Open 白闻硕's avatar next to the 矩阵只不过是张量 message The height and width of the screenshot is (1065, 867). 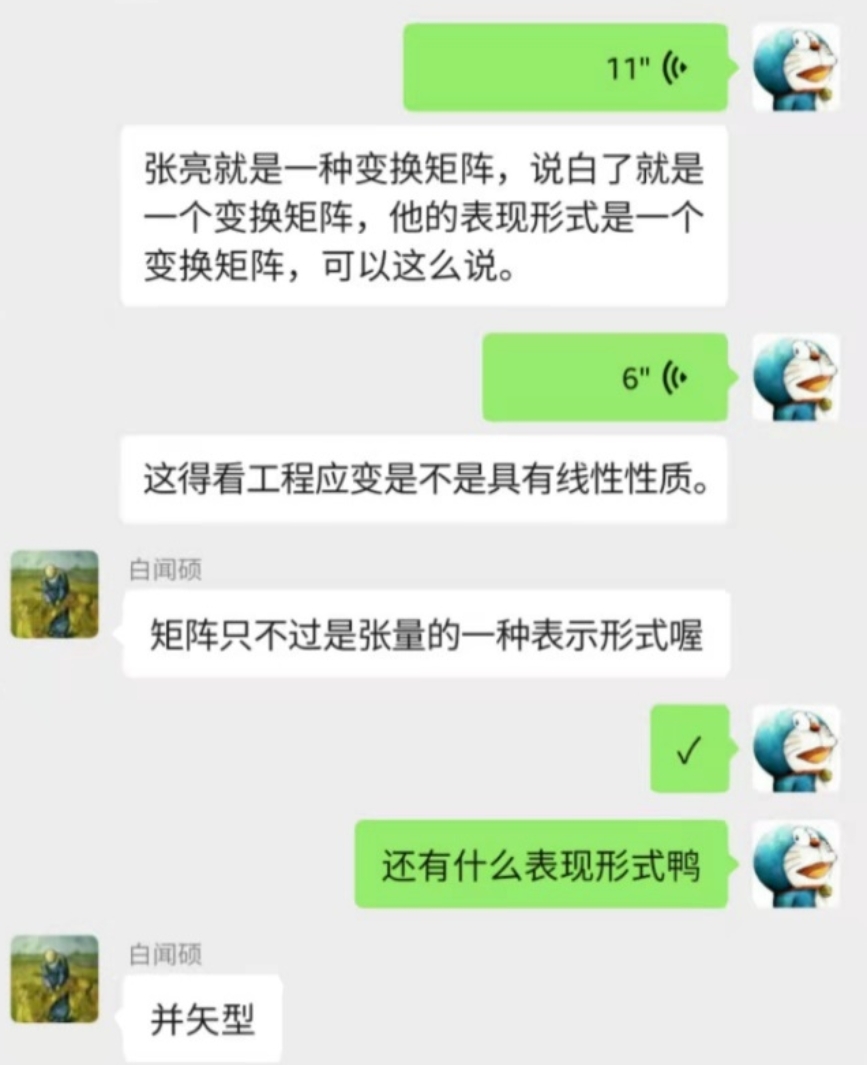54,594
